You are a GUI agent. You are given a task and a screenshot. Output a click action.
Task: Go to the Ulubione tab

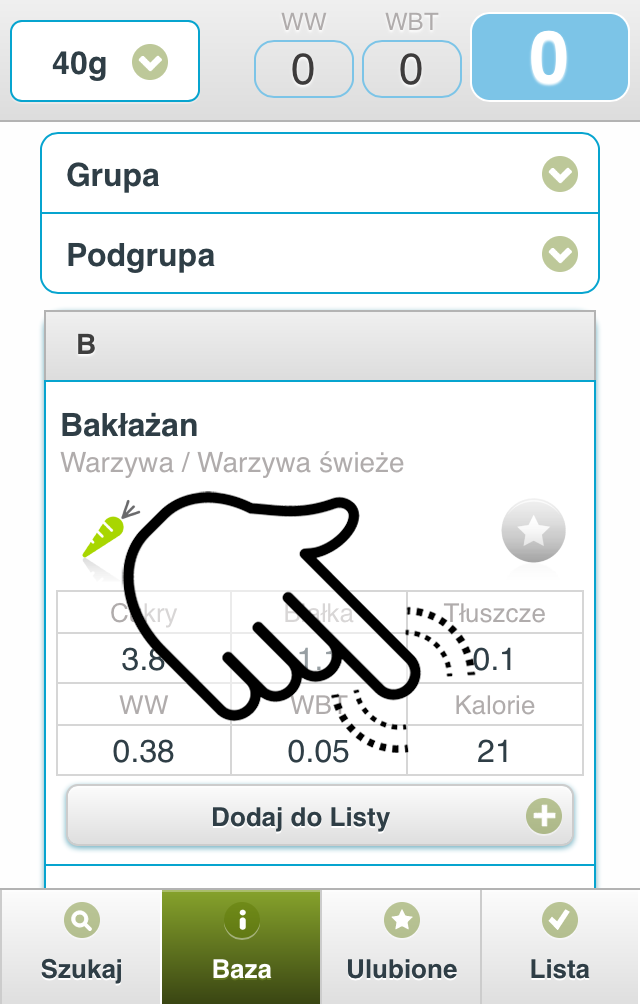(x=401, y=946)
